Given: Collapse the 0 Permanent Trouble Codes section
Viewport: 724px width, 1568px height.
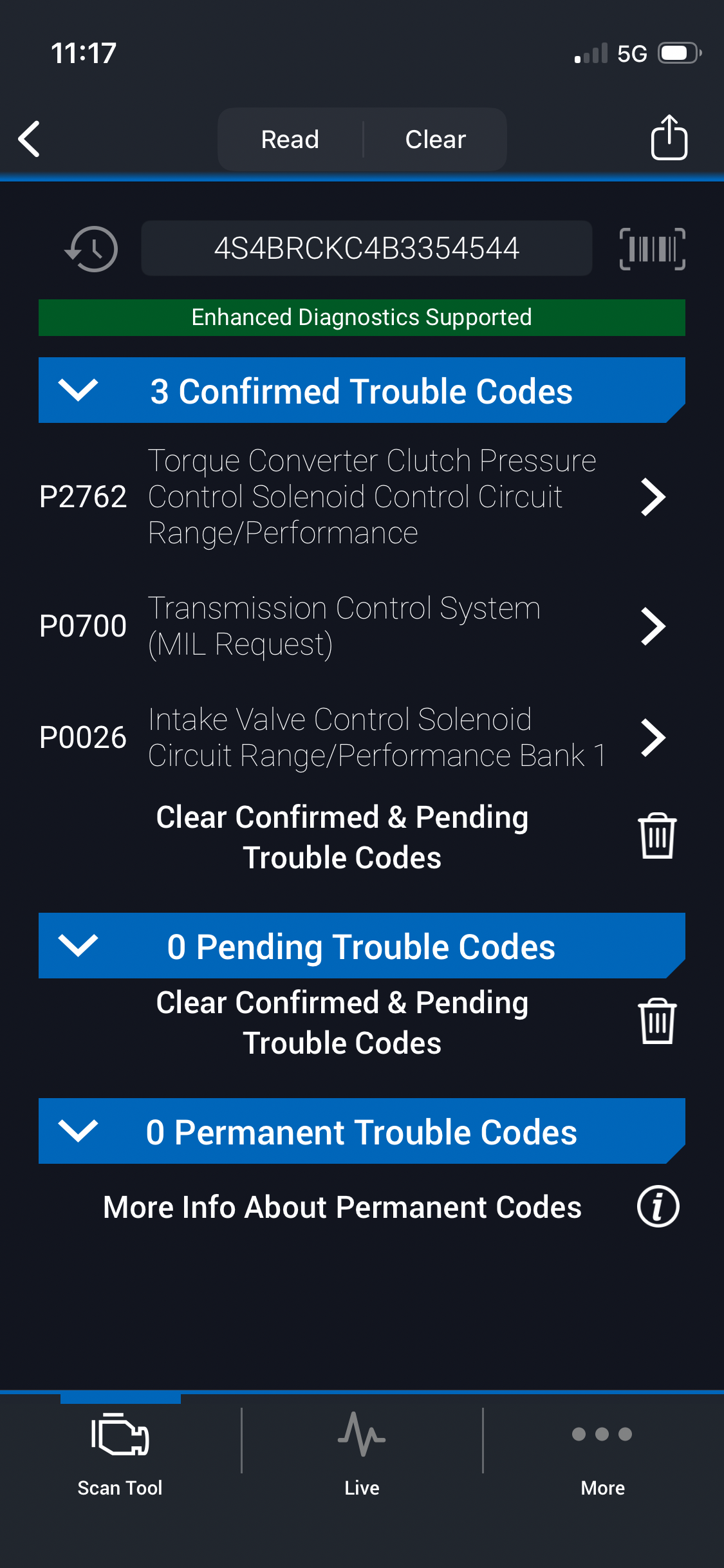Looking at the screenshot, I should [78, 1131].
